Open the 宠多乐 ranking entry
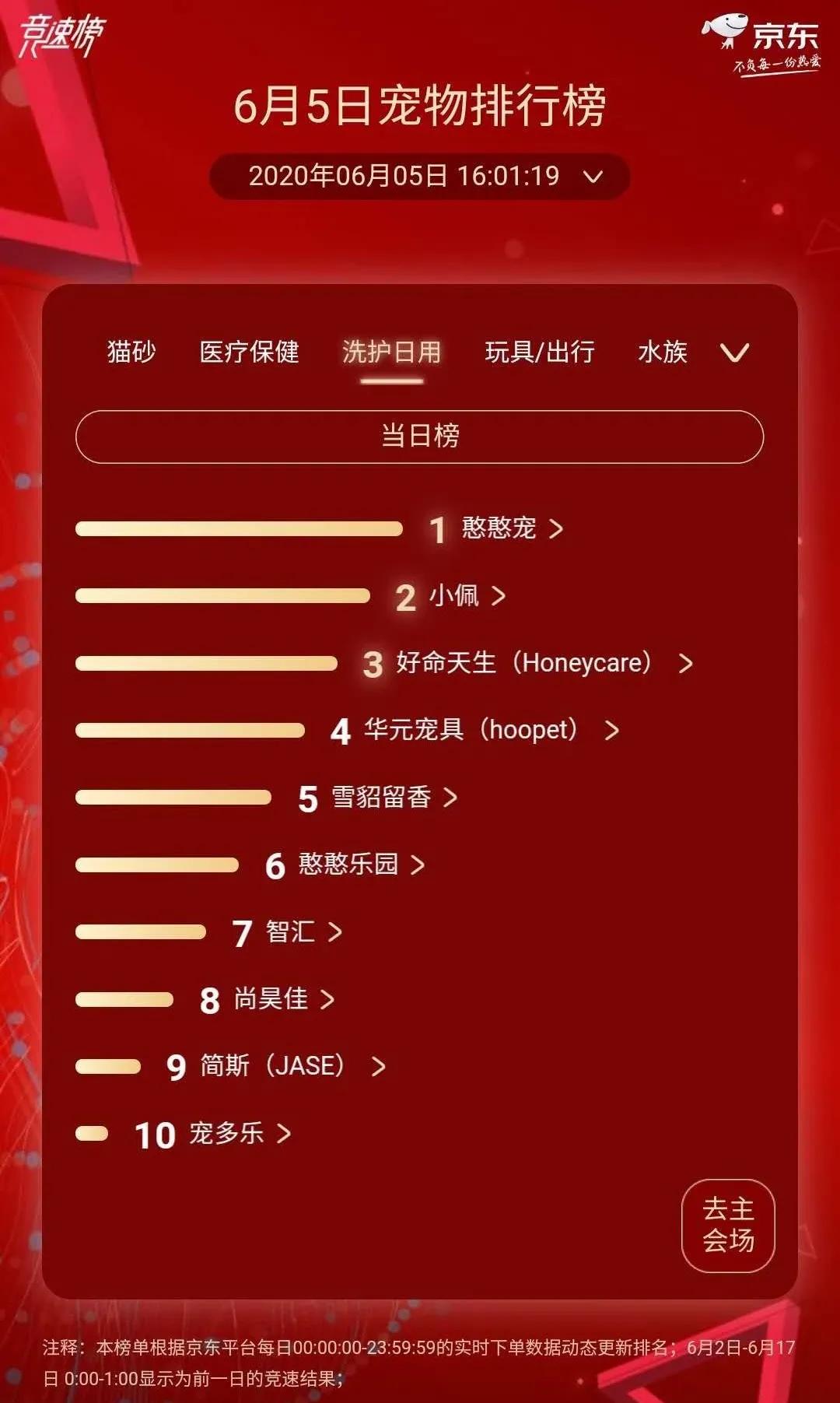 (227, 1134)
